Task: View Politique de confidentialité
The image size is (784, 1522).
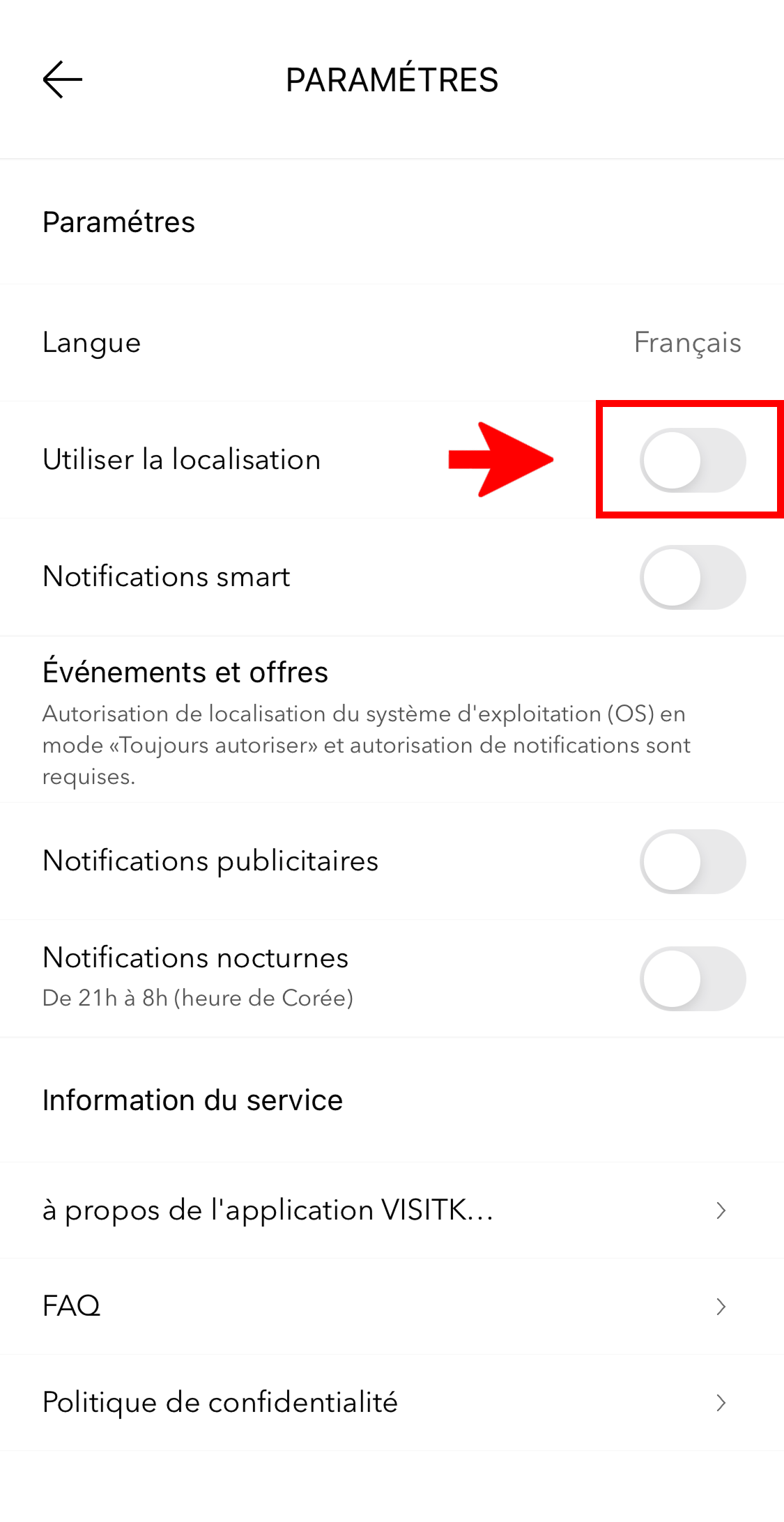Action: [x=392, y=1402]
